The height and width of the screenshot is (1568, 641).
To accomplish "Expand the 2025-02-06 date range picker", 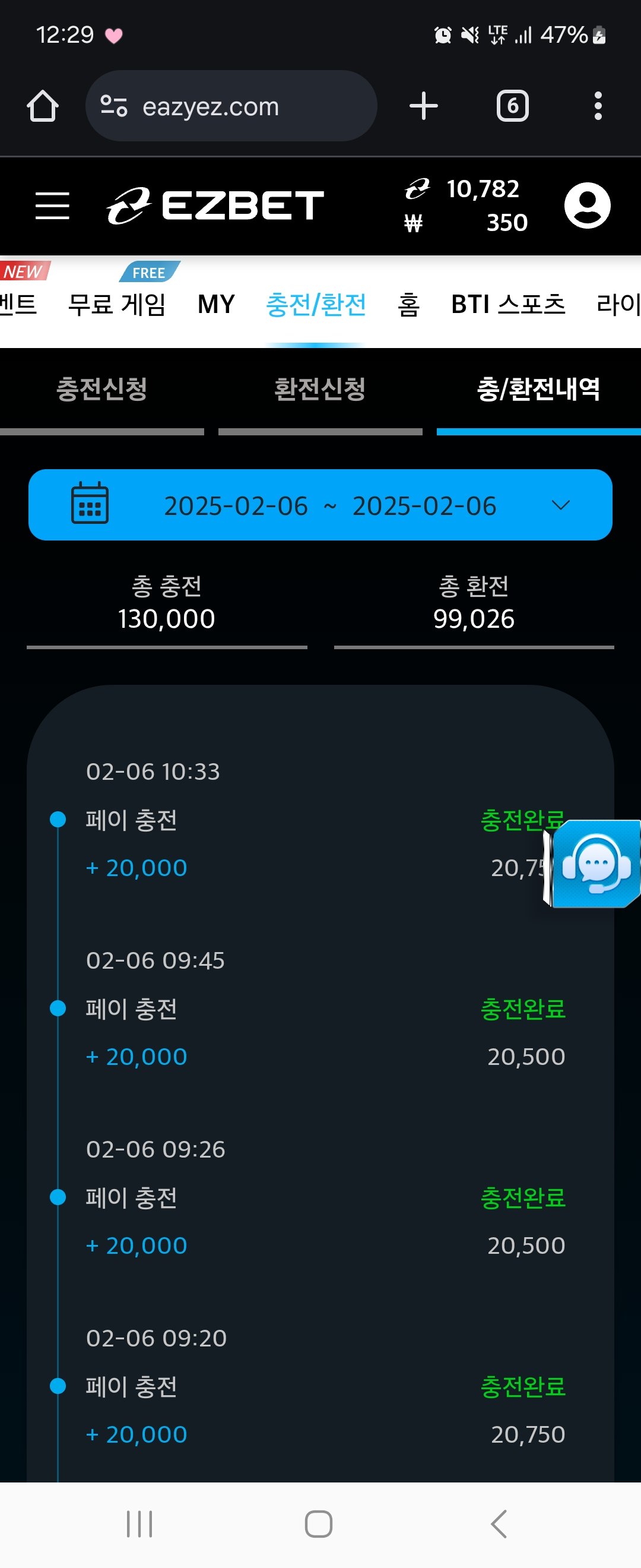I will [320, 505].
